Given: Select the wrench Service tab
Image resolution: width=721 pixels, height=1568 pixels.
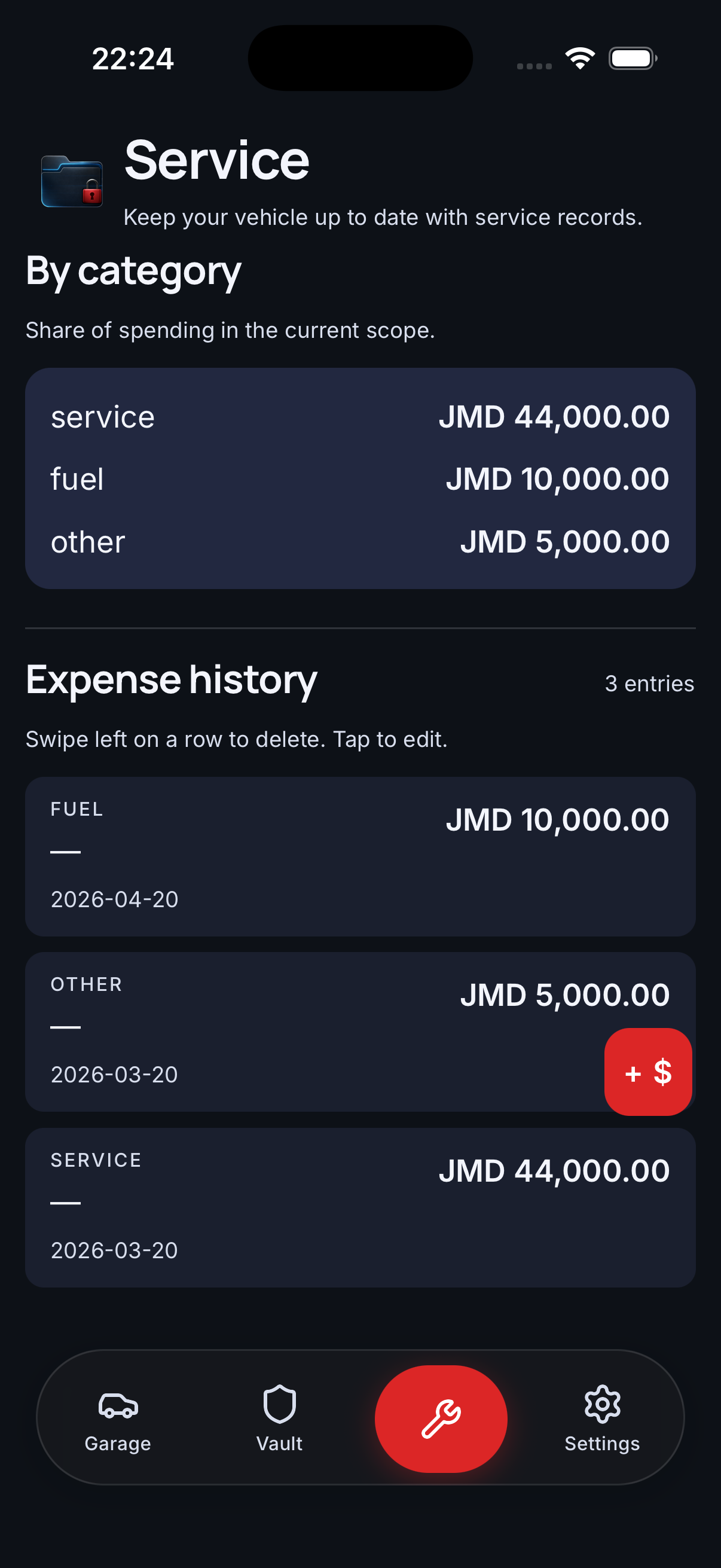Looking at the screenshot, I should click(x=441, y=1418).
